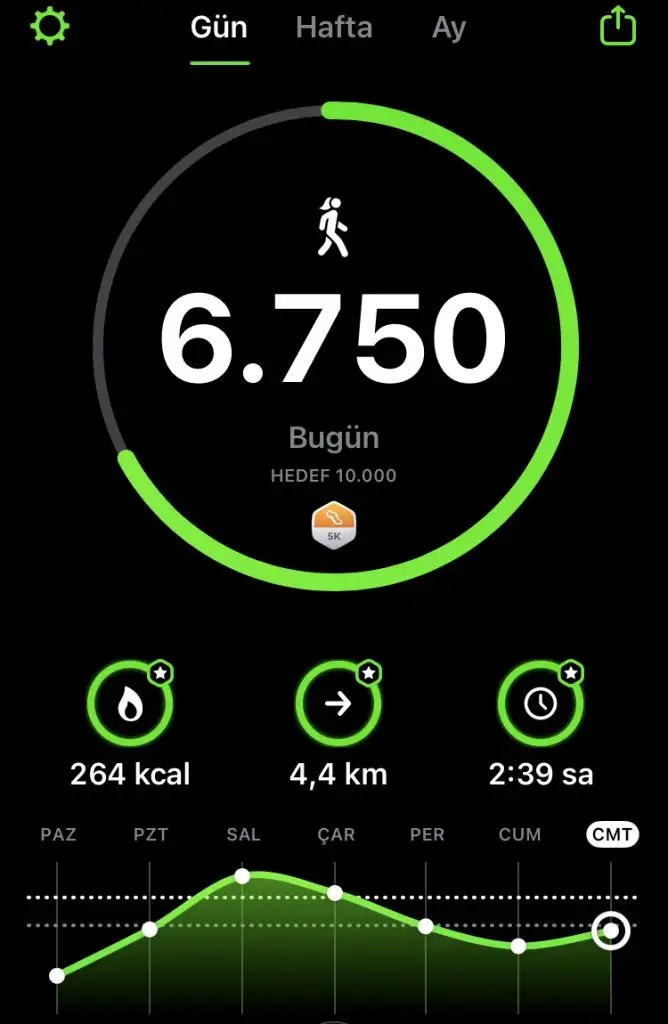Select SAL on the weekly chart

[243, 834]
